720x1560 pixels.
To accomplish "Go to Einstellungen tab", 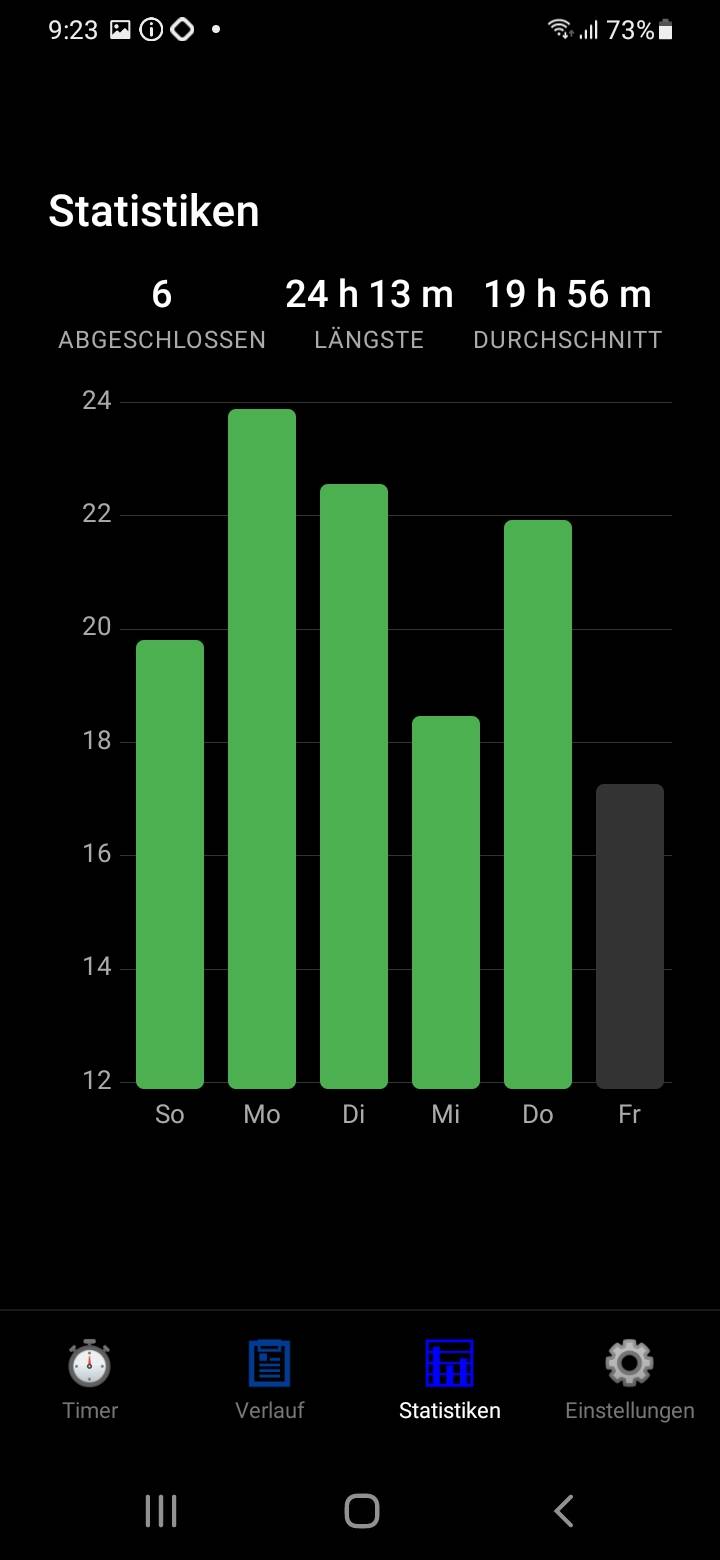I will [630, 1380].
